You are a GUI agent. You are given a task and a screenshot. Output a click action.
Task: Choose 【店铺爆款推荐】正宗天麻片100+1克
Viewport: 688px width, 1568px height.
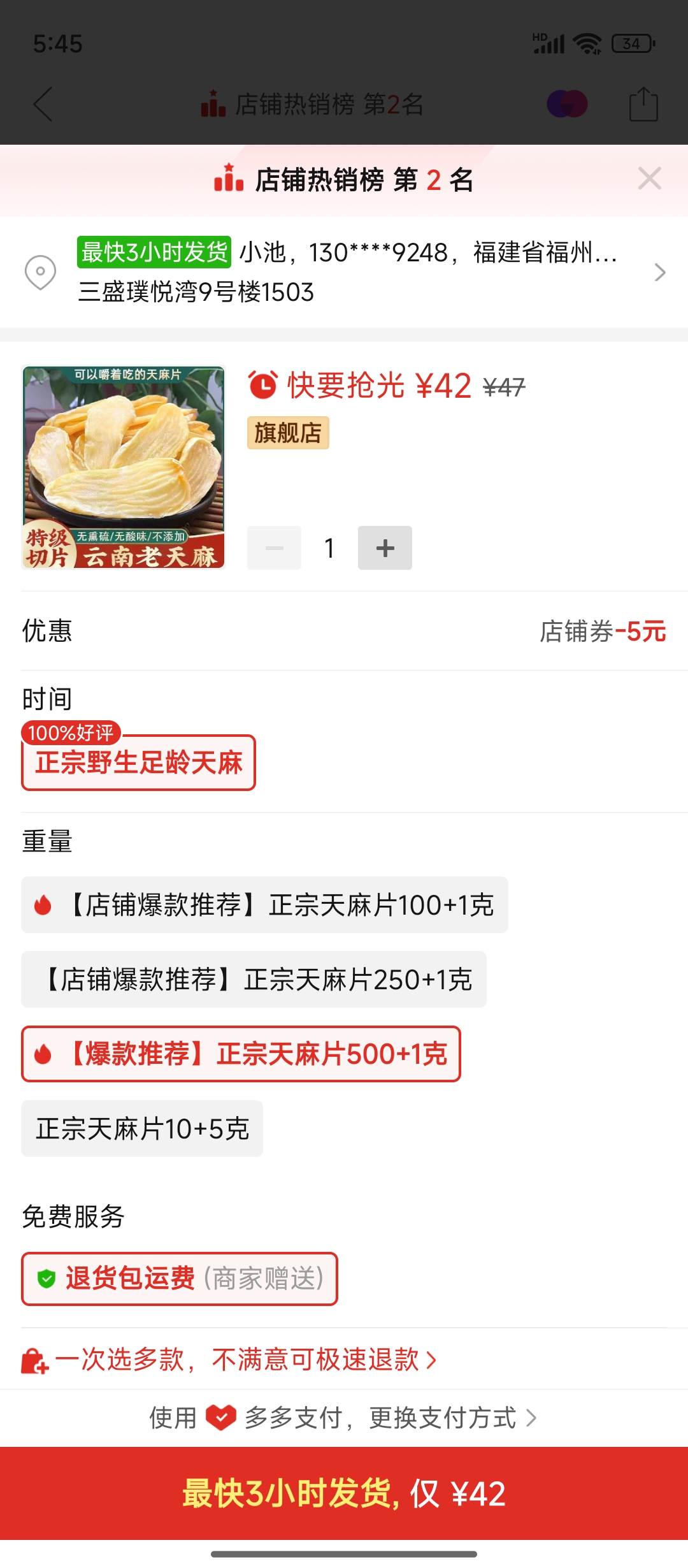(264, 905)
